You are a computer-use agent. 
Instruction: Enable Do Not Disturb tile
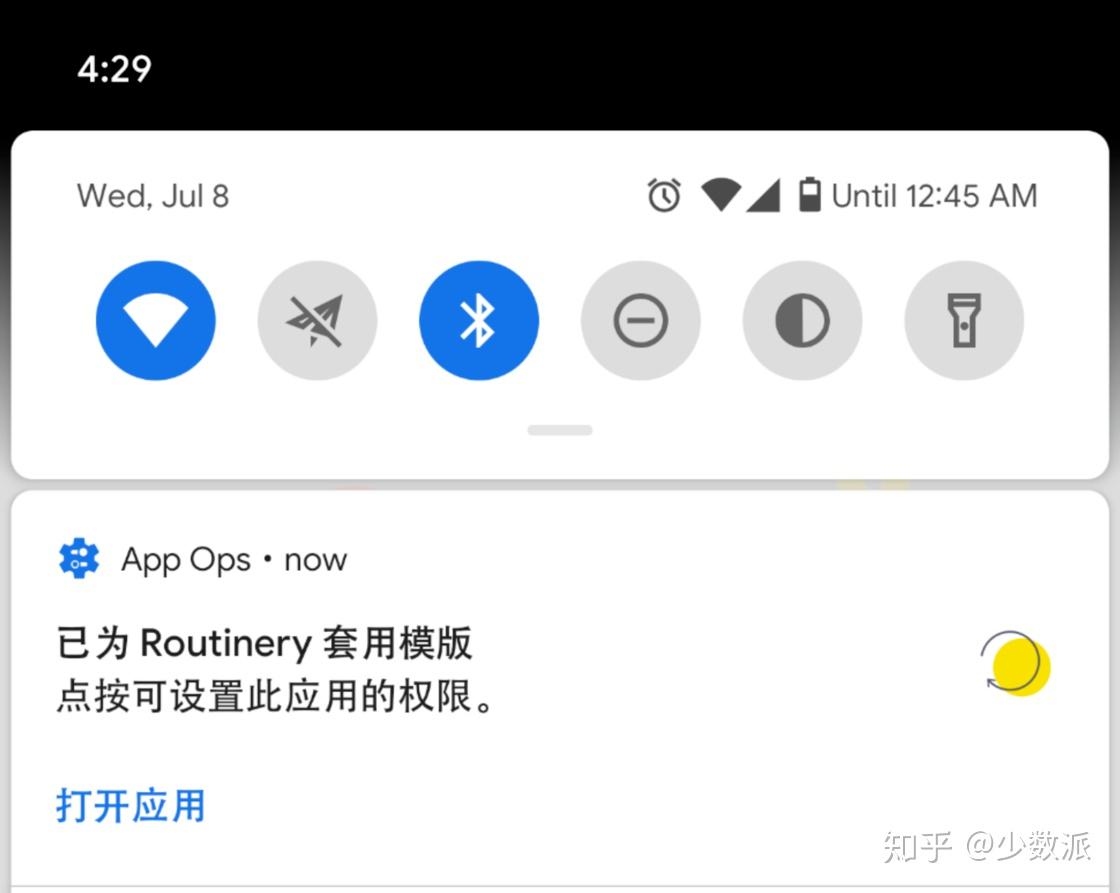pos(641,321)
